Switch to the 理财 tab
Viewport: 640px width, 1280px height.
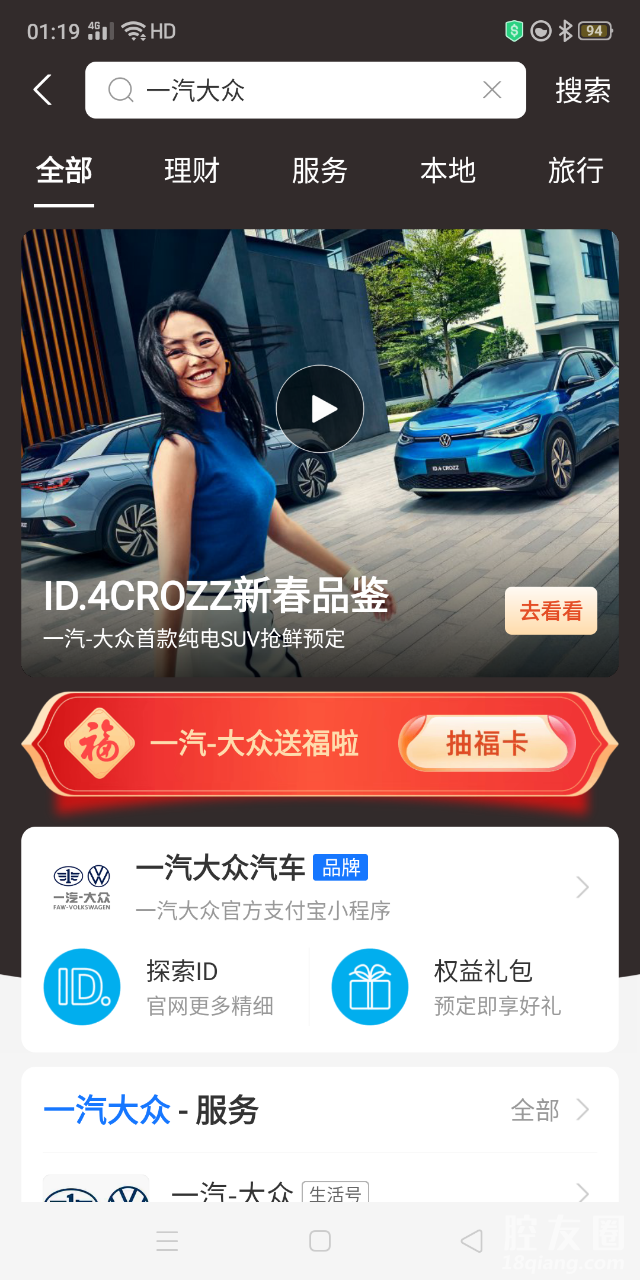coord(192,171)
